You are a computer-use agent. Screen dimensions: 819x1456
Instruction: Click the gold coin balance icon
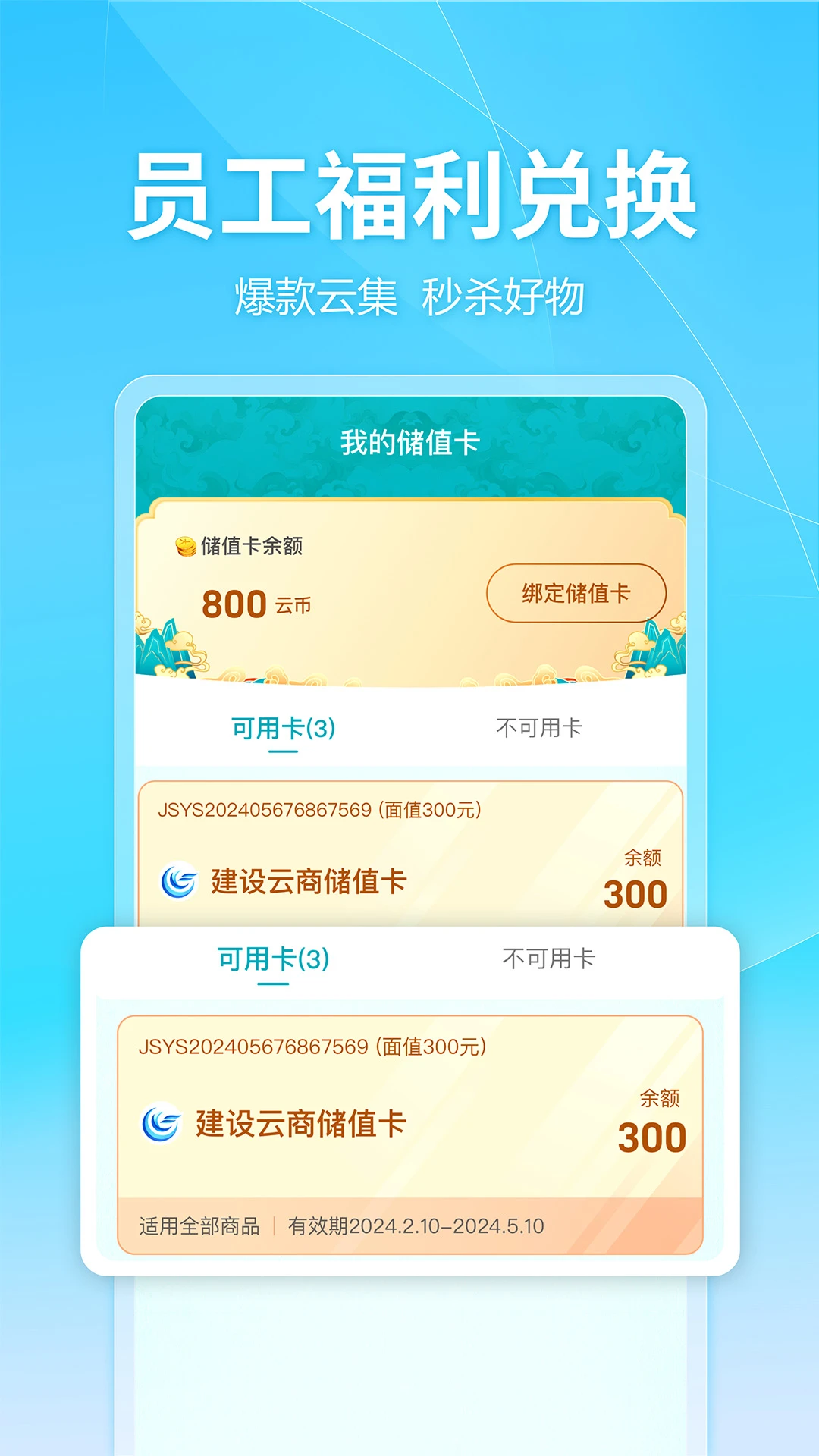184,544
